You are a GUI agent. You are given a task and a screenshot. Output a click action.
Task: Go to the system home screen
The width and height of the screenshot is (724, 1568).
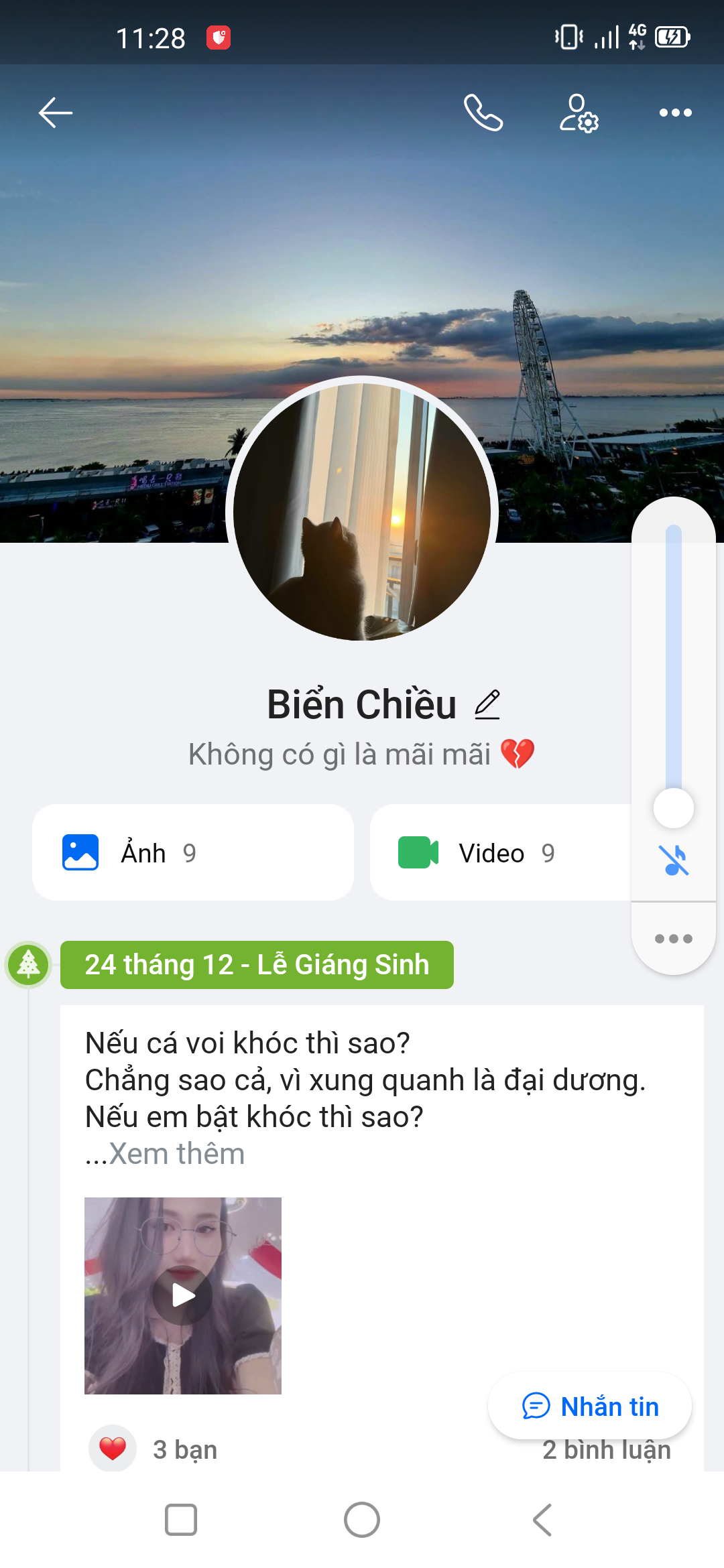click(x=362, y=1520)
